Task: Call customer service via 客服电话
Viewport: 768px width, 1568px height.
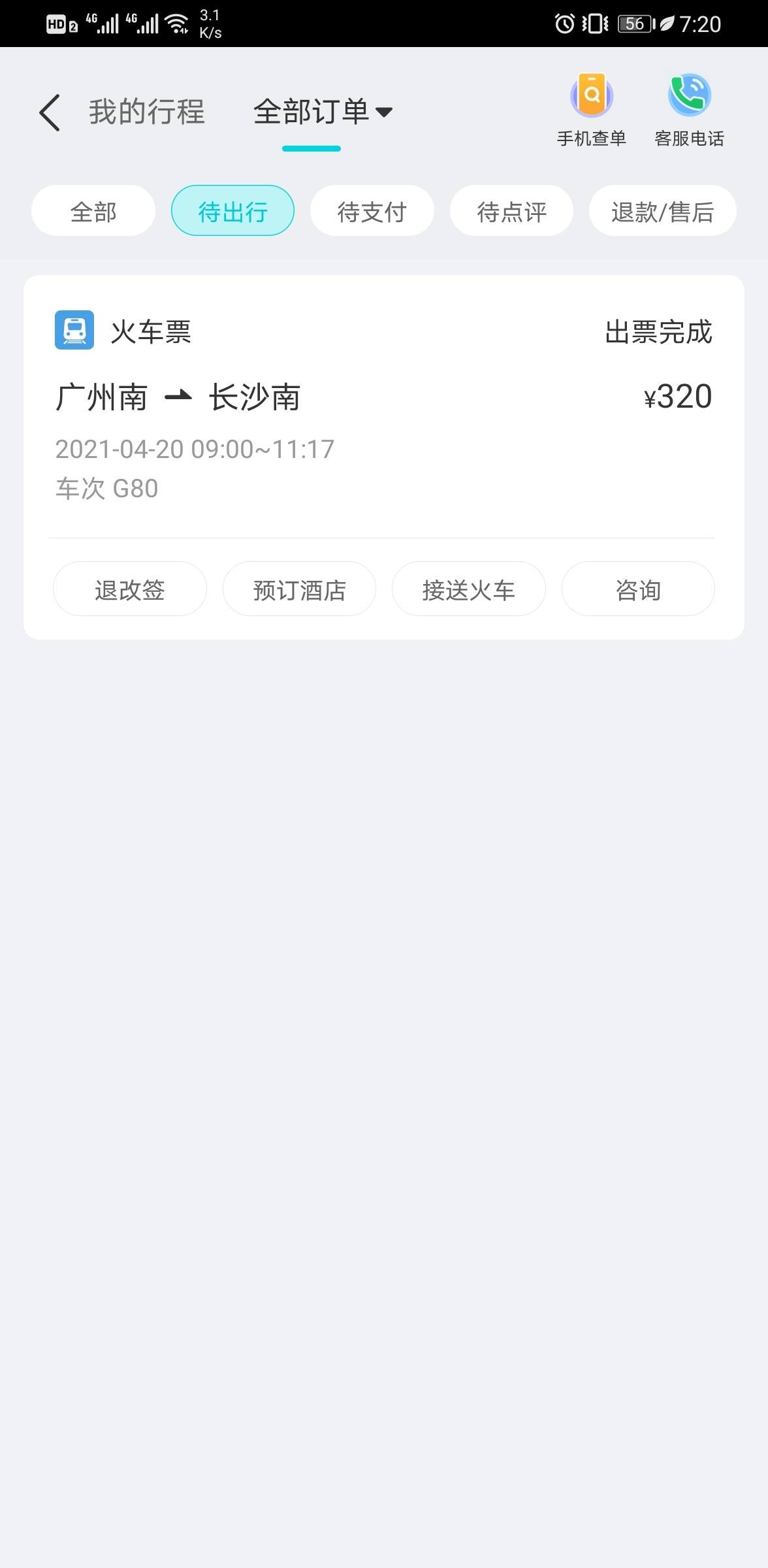Action: 690,111
